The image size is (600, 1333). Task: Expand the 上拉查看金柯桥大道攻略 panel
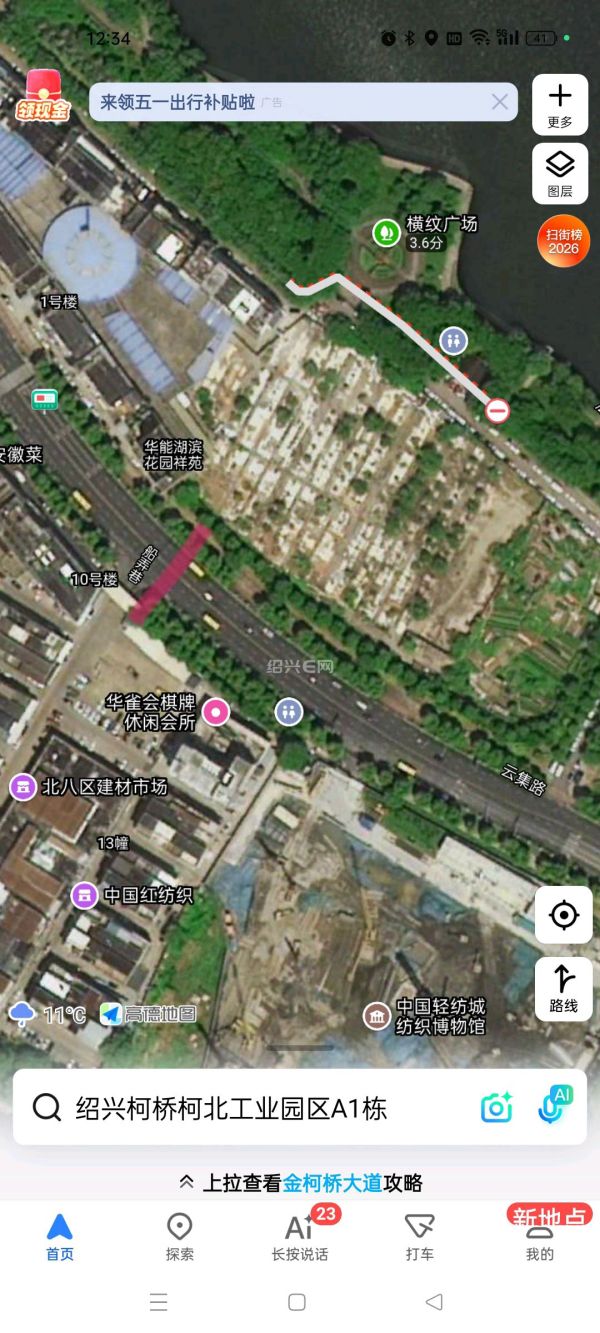tap(300, 1182)
